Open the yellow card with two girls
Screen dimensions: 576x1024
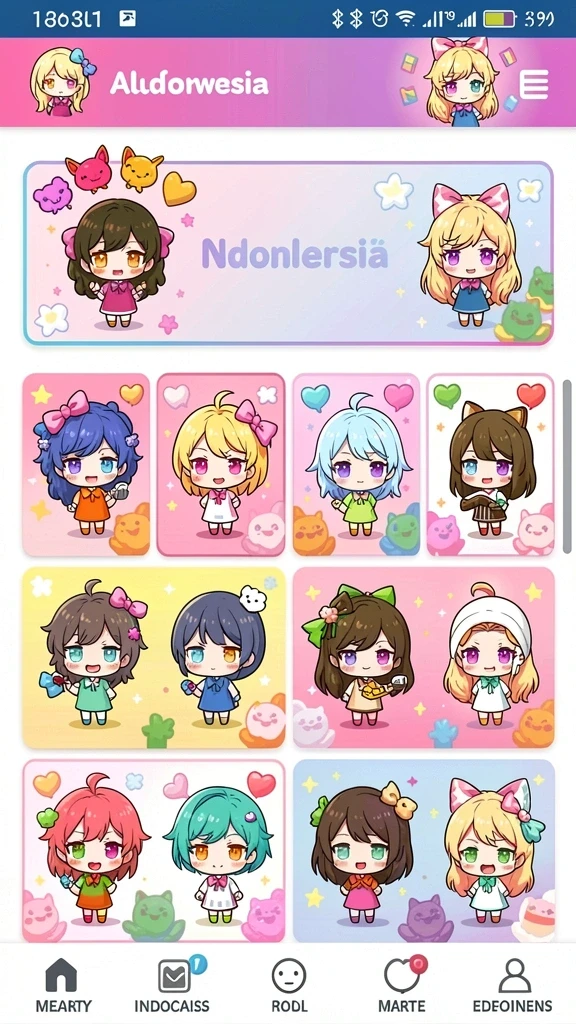(154, 658)
